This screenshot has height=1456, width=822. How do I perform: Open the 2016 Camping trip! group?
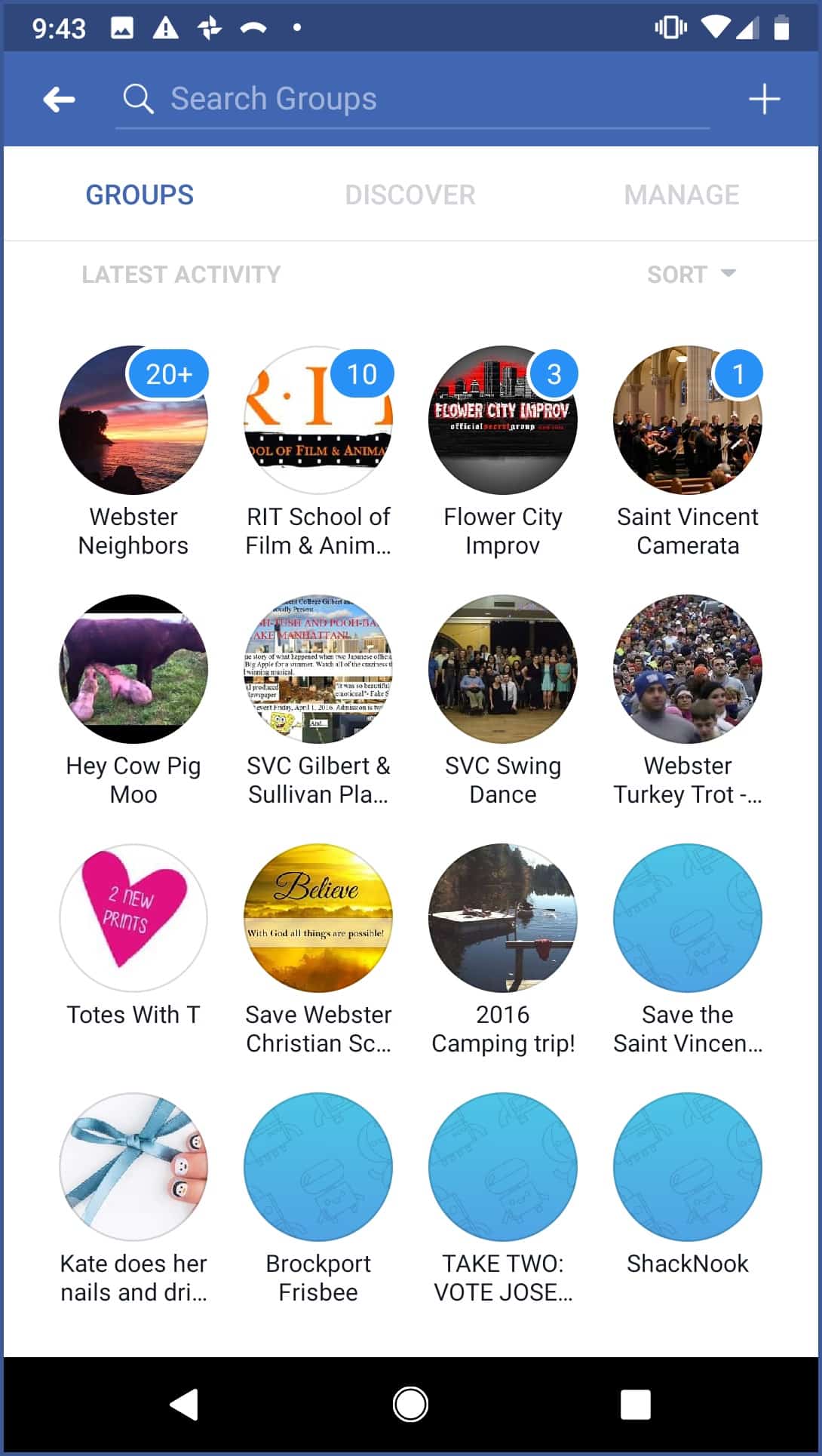[502, 917]
